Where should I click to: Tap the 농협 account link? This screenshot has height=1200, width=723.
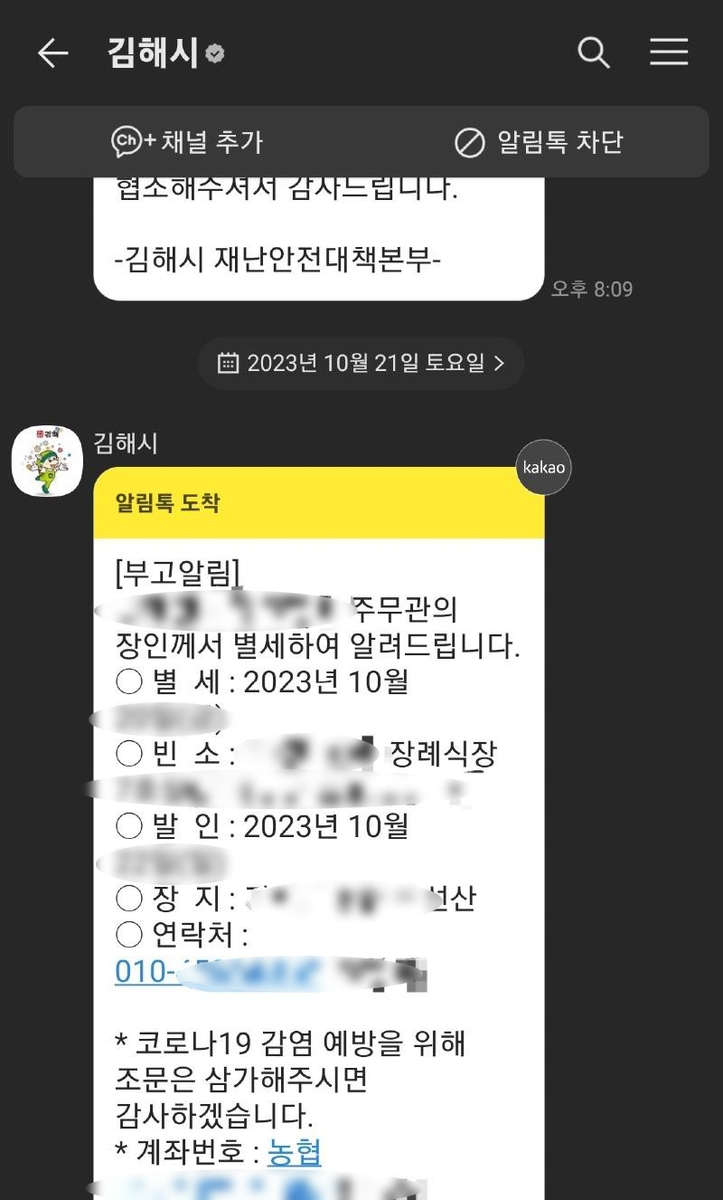pos(295,1153)
